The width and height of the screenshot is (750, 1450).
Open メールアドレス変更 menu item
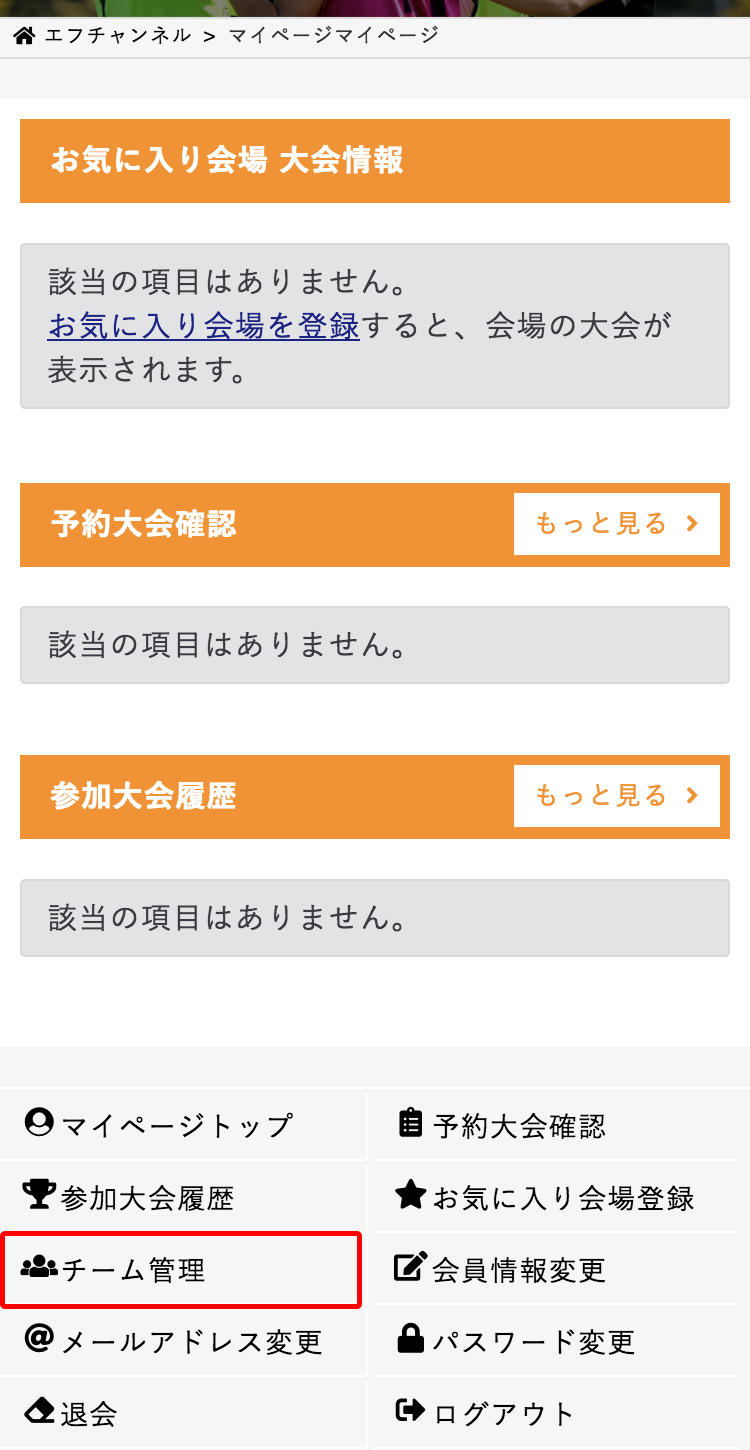174,1341
